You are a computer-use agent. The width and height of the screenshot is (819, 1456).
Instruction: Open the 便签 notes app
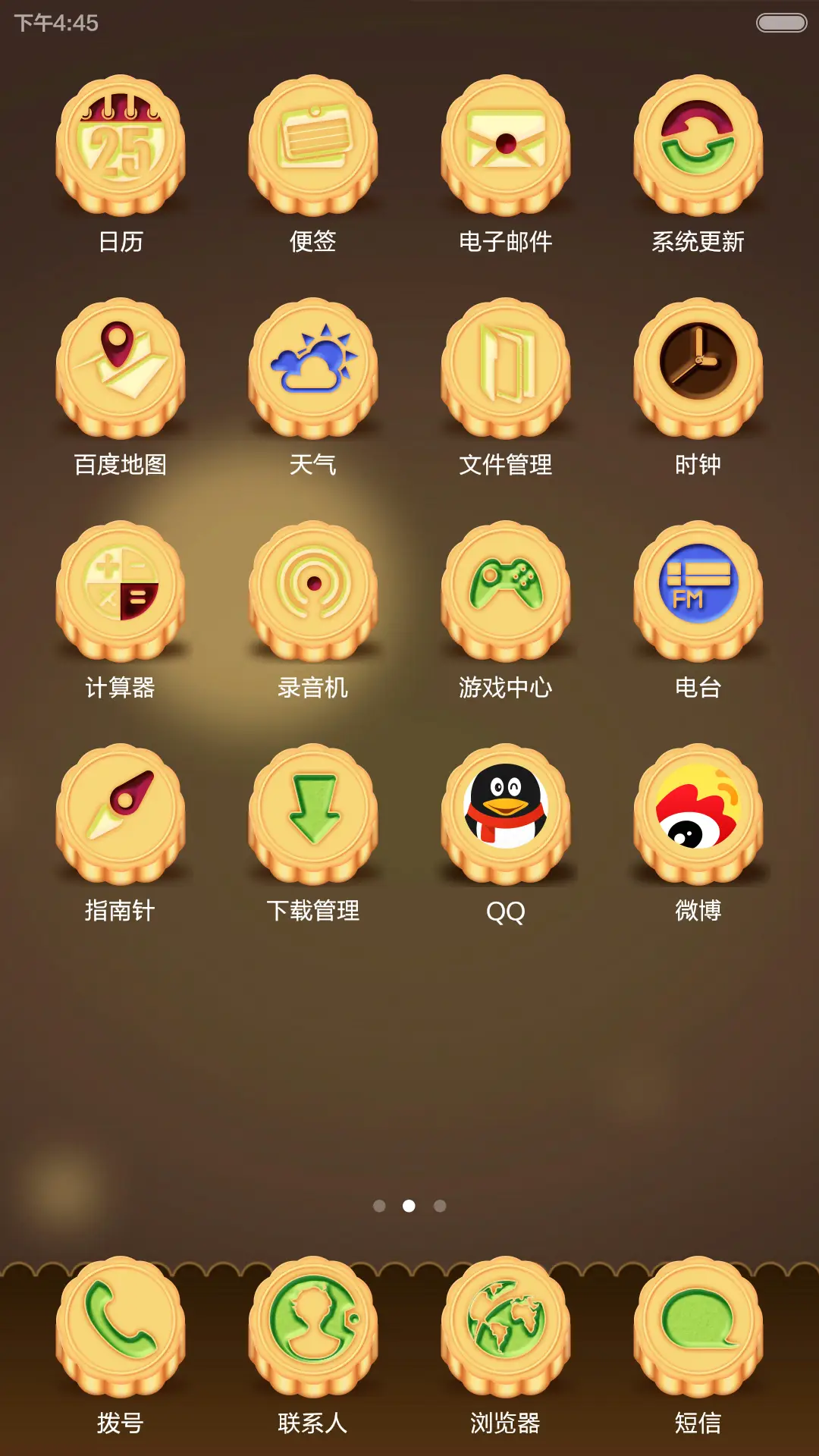314,148
